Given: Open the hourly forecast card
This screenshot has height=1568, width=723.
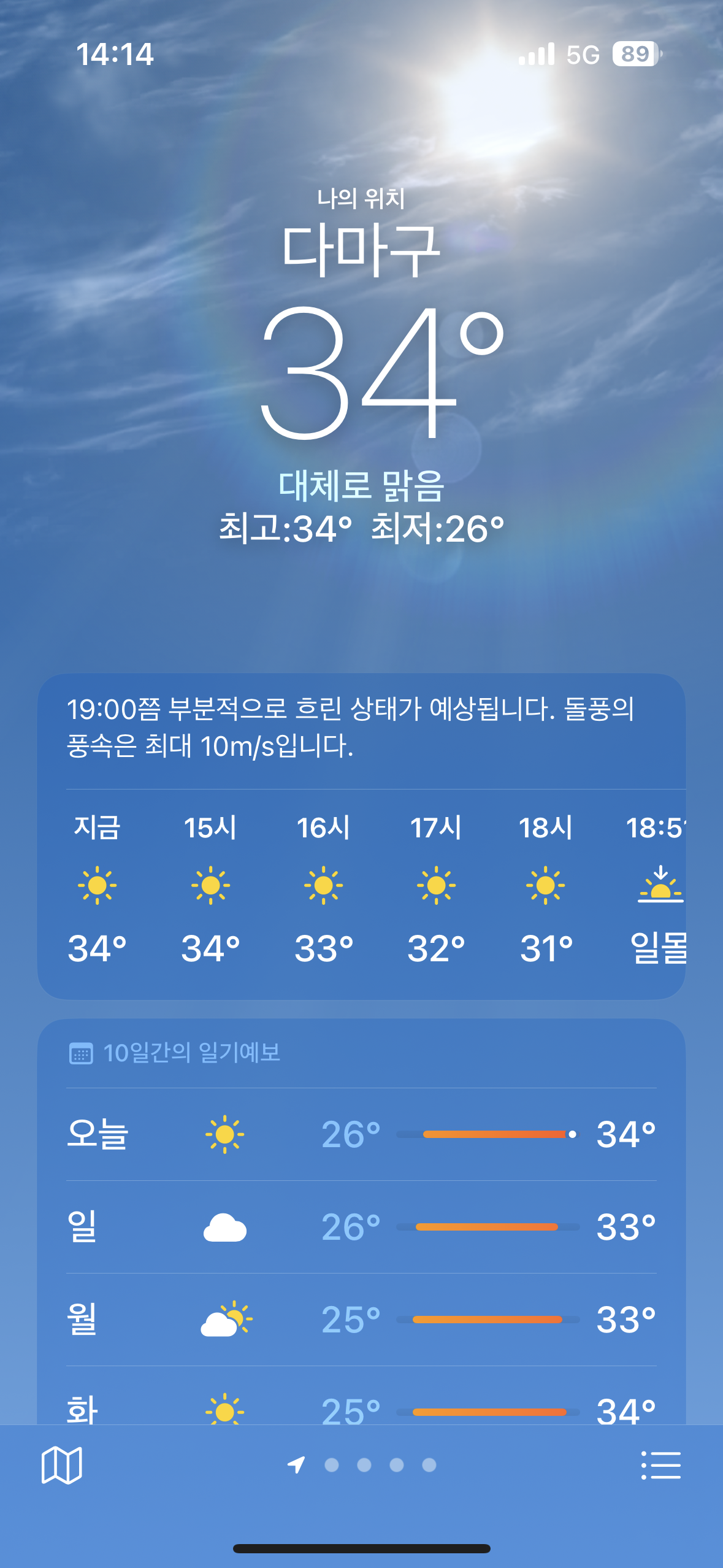Looking at the screenshot, I should 361,837.
